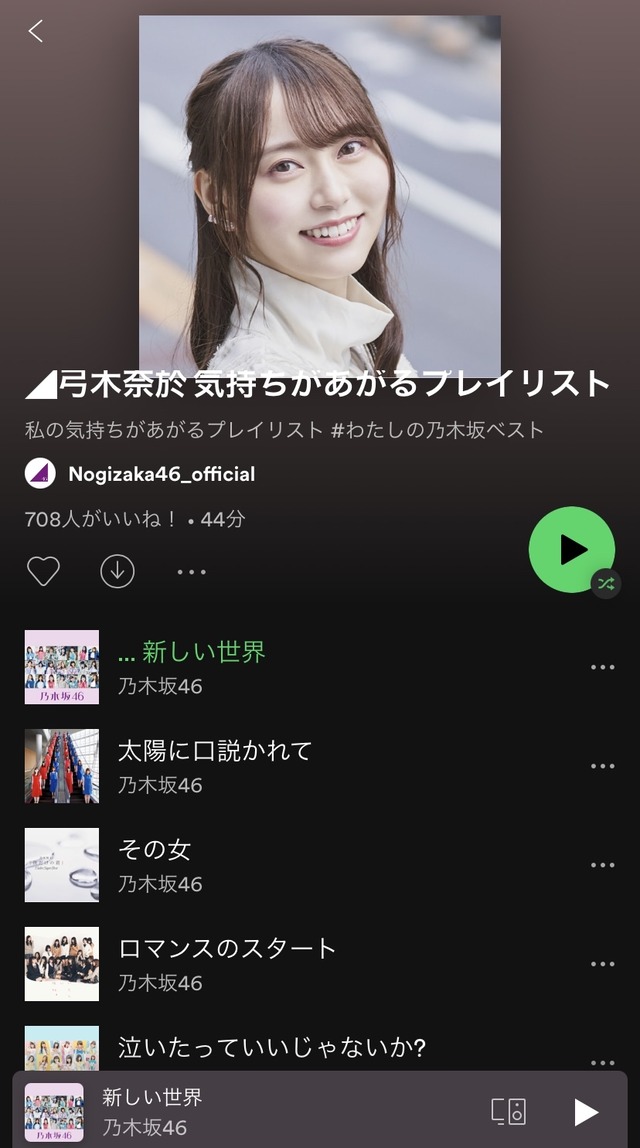This screenshot has height=1148, width=640.
Task: Open the Nogizaka46_official profile
Action: [x=140, y=474]
